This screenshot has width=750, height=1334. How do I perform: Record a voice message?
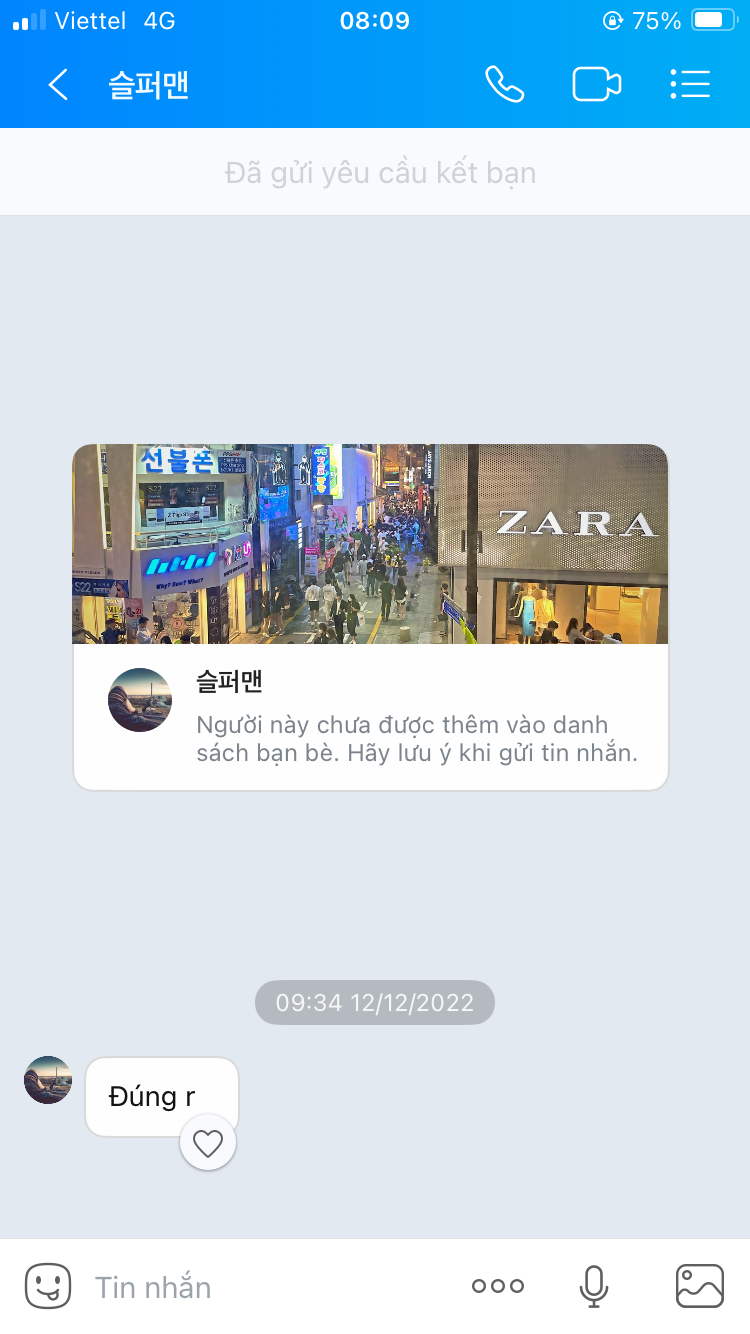point(593,1287)
